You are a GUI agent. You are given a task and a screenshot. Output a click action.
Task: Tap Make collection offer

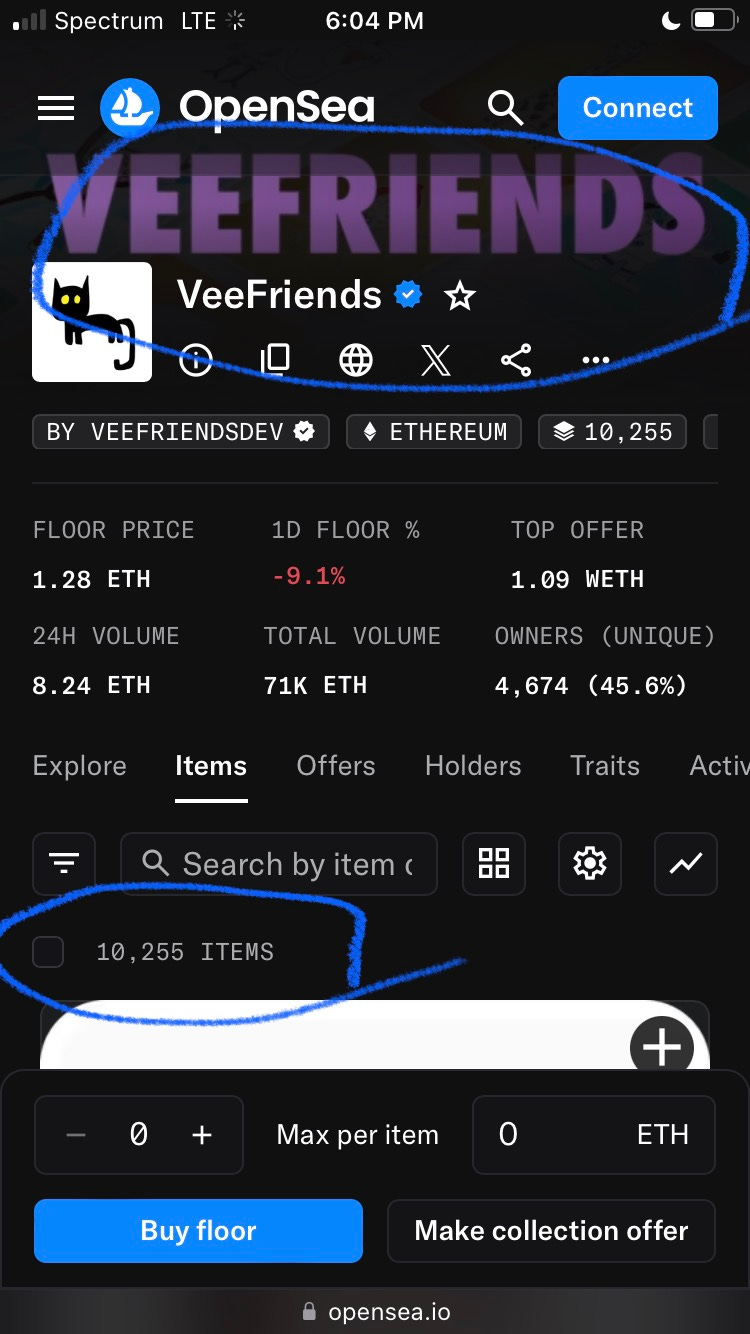pyautogui.click(x=551, y=1231)
